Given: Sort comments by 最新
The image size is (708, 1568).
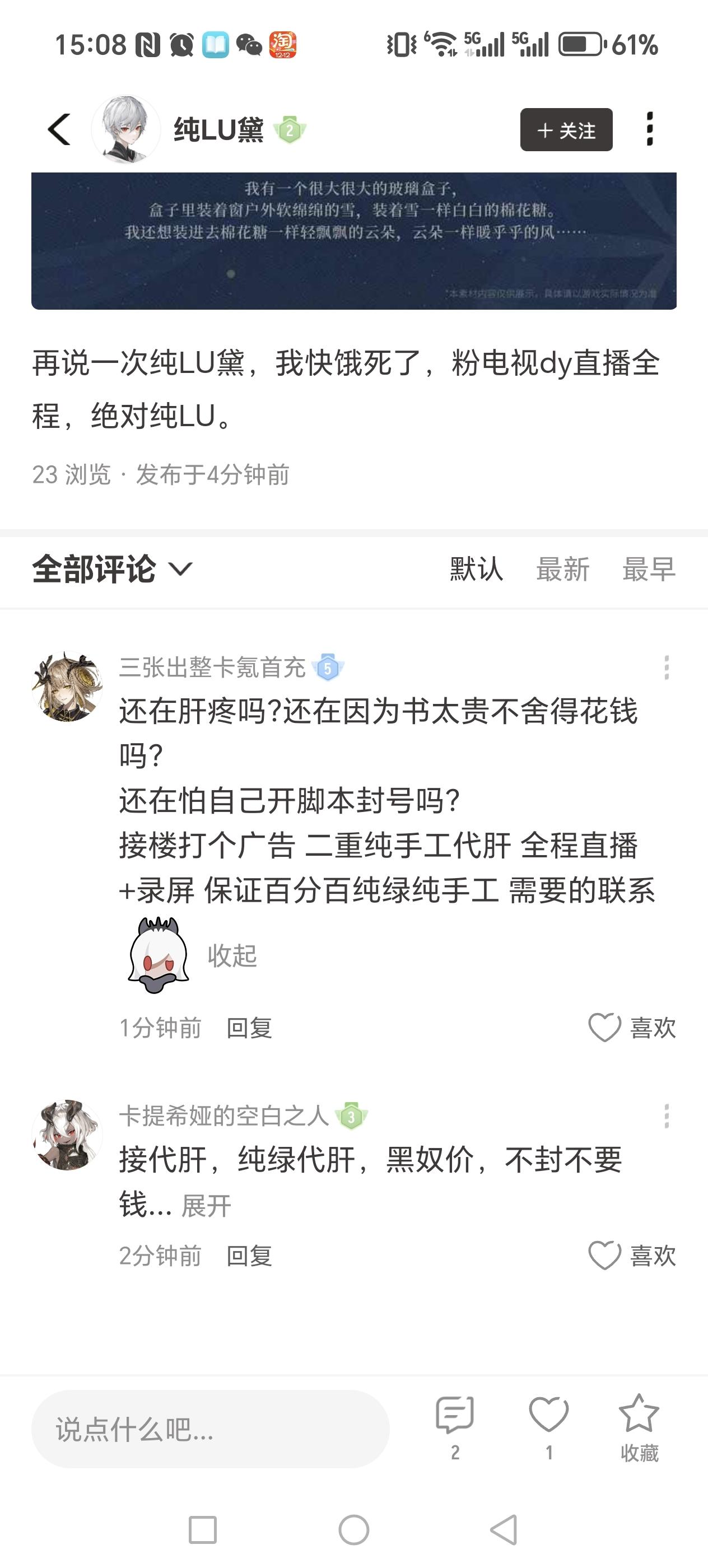Looking at the screenshot, I should click(562, 570).
